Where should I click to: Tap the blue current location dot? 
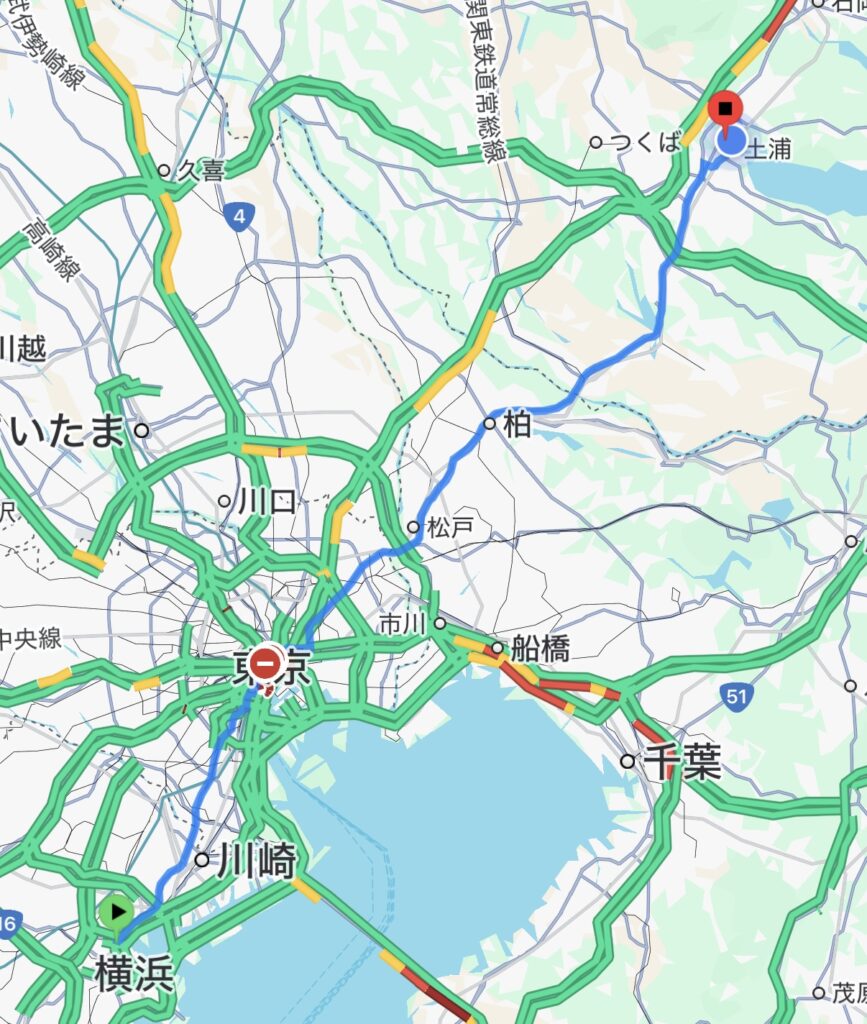732,140
